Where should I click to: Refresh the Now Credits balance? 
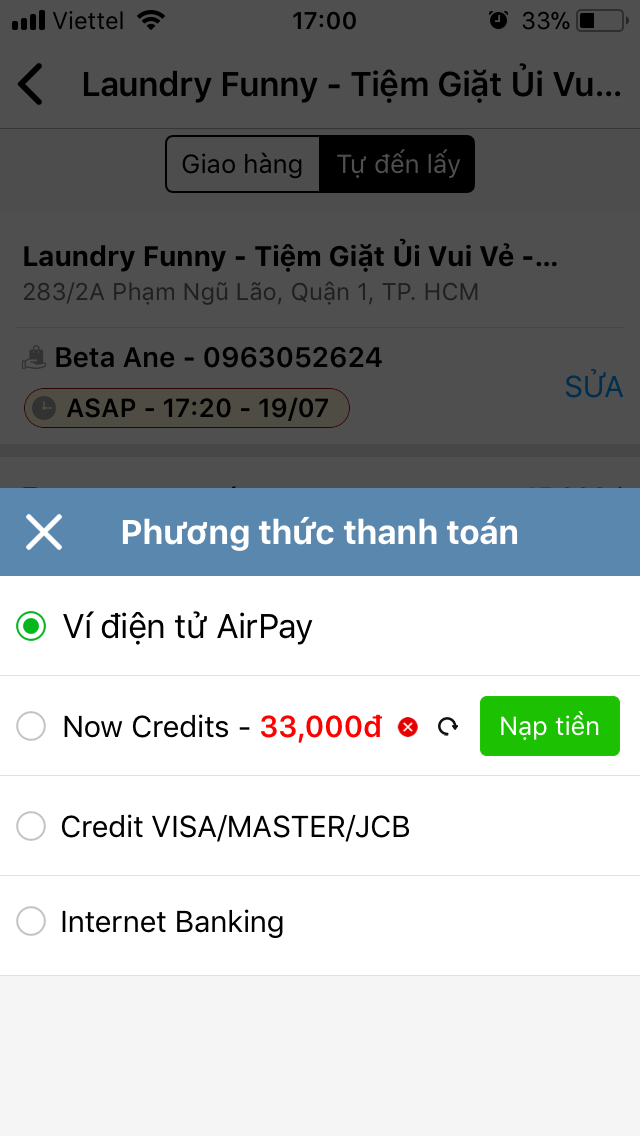[448, 727]
